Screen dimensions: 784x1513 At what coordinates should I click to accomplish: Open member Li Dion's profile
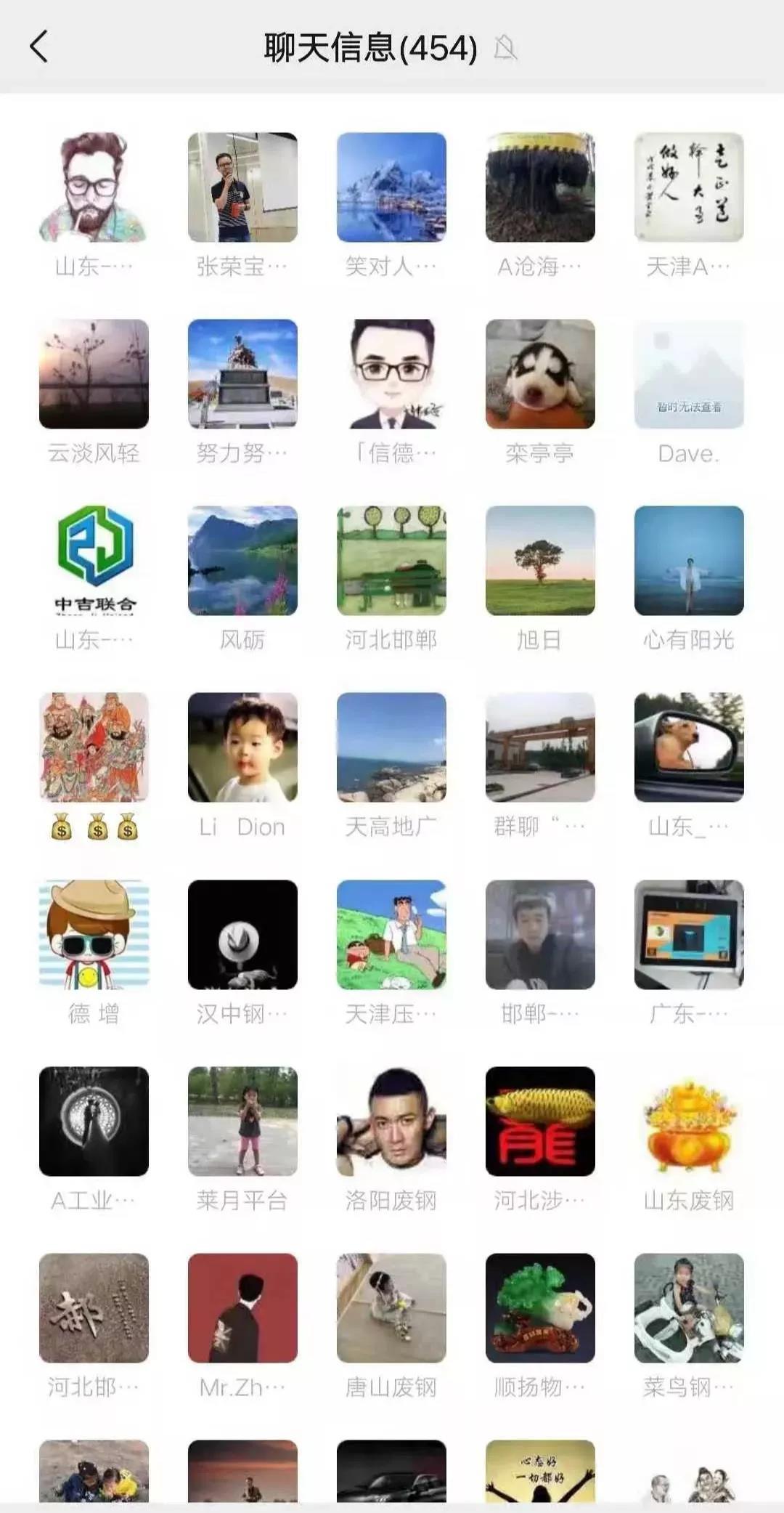pyautogui.click(x=242, y=747)
